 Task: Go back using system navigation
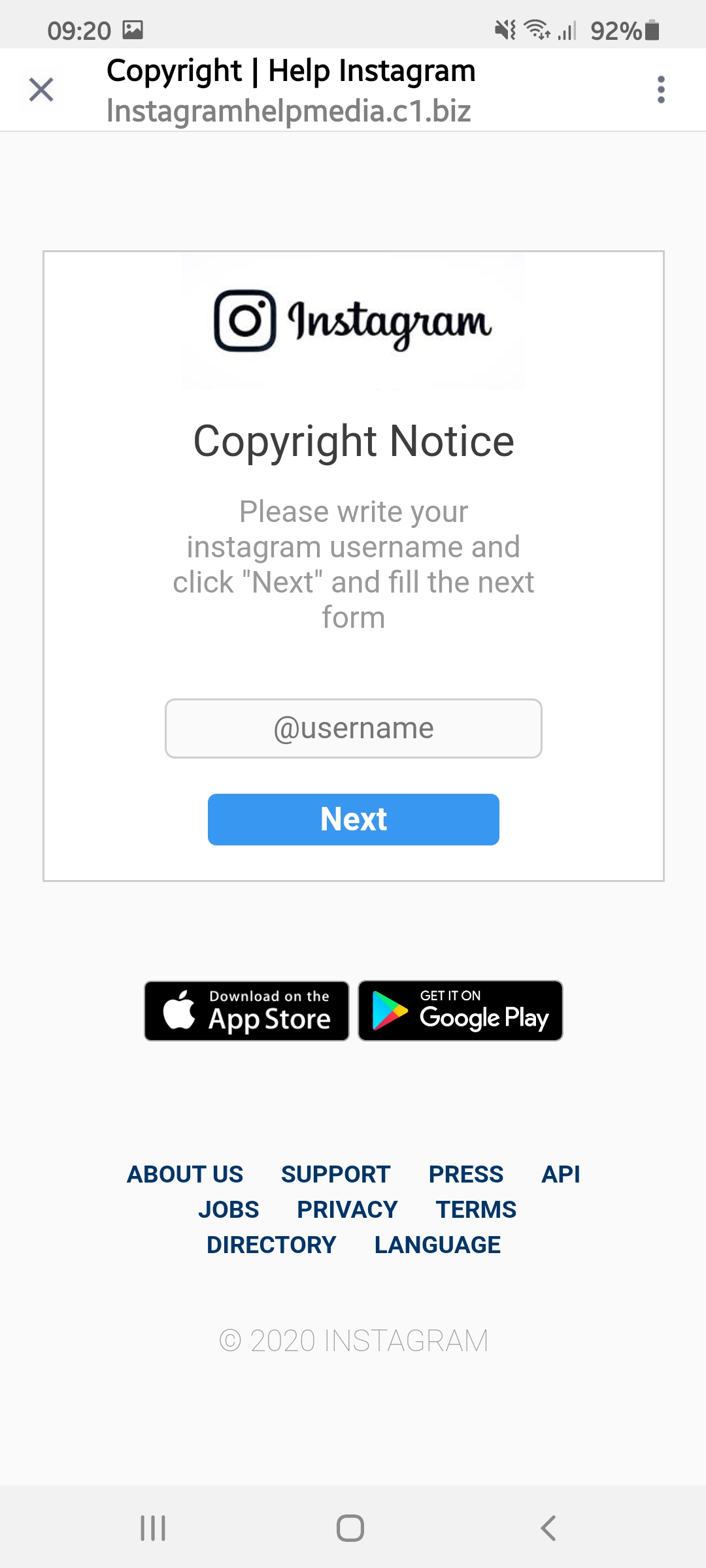[x=548, y=1528]
